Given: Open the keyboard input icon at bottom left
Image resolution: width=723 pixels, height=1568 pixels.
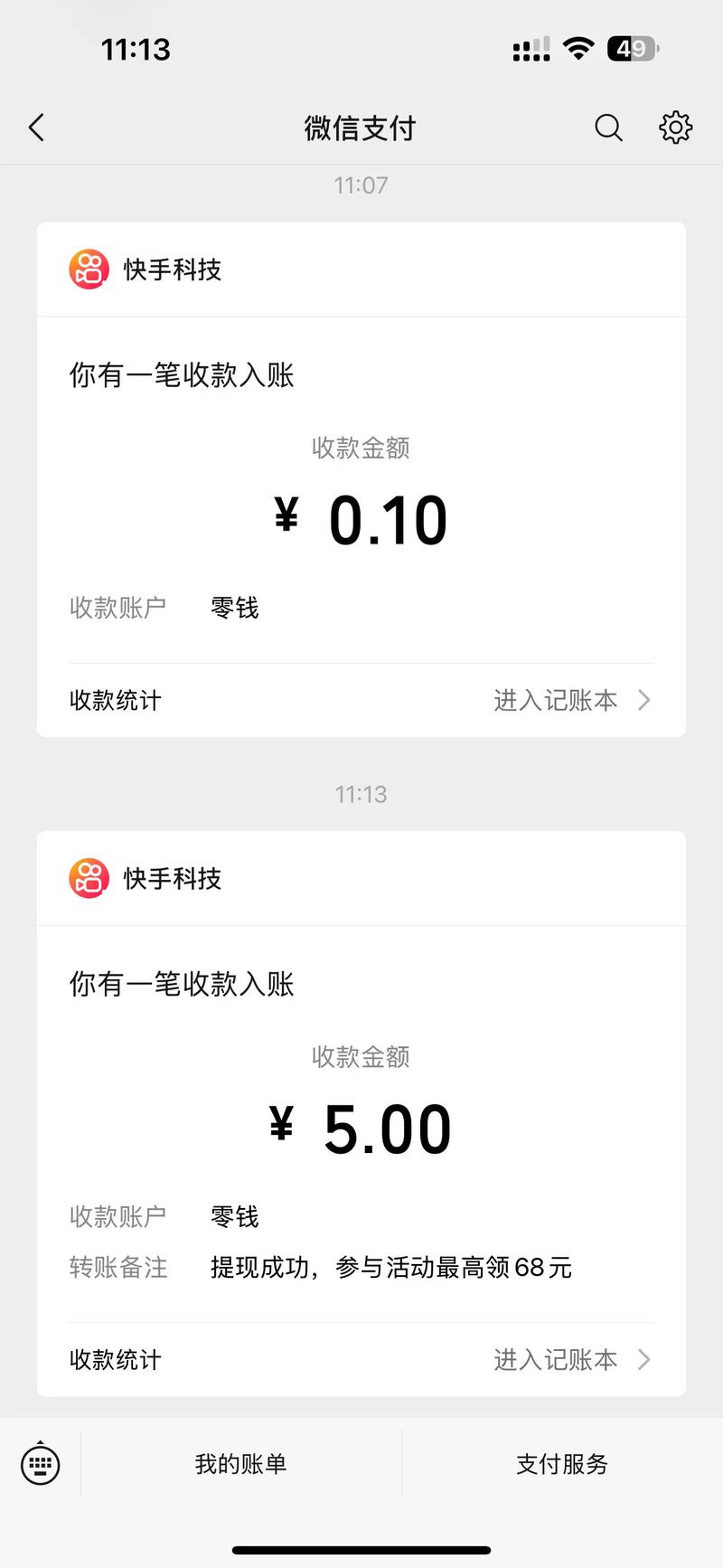Looking at the screenshot, I should click(x=38, y=1464).
